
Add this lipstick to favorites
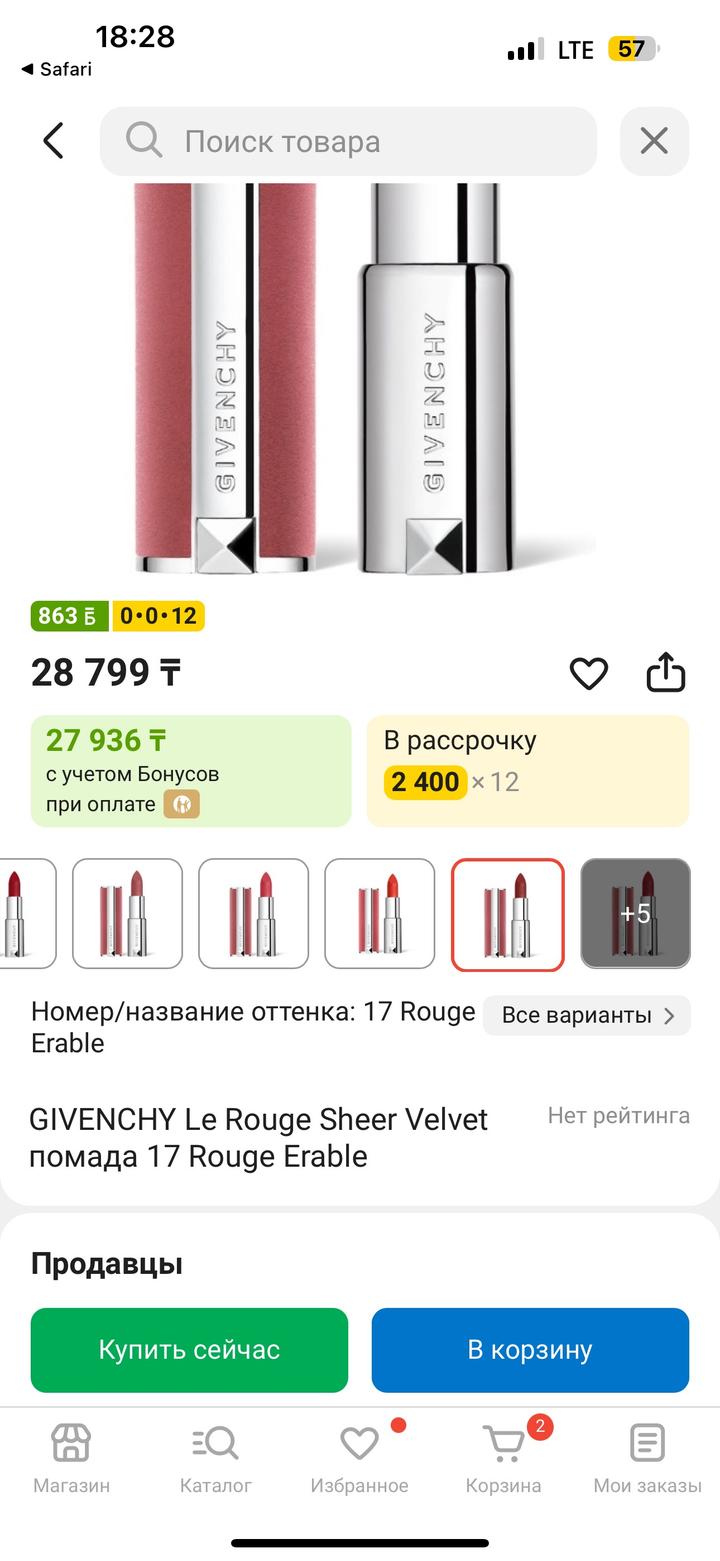coord(589,673)
